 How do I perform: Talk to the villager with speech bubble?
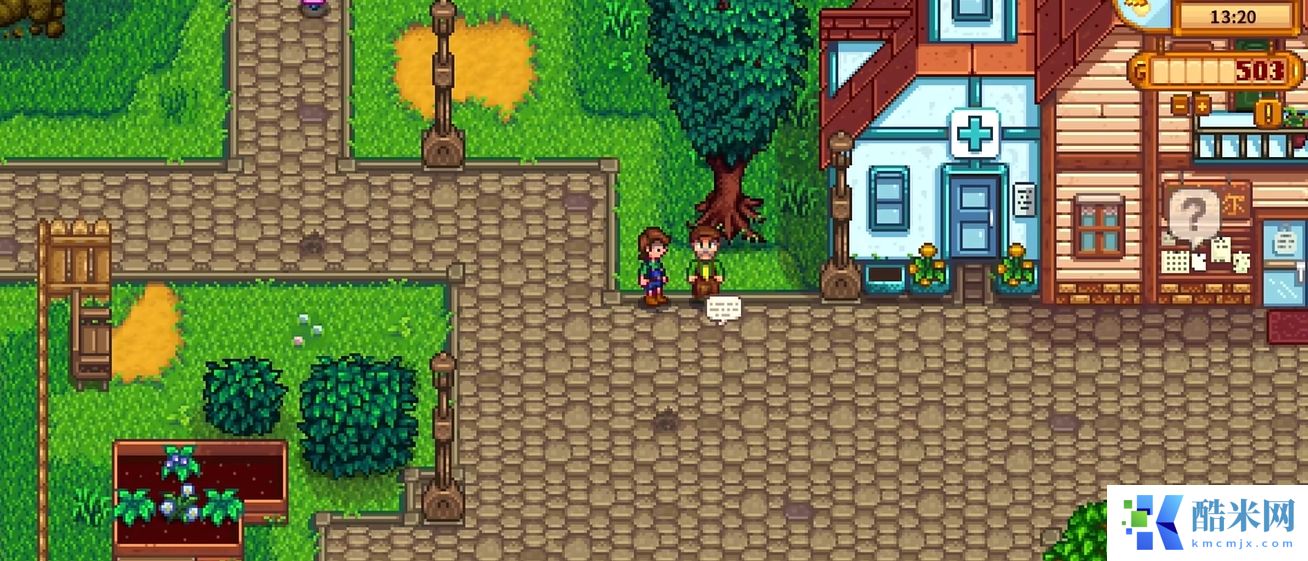[x=707, y=265]
